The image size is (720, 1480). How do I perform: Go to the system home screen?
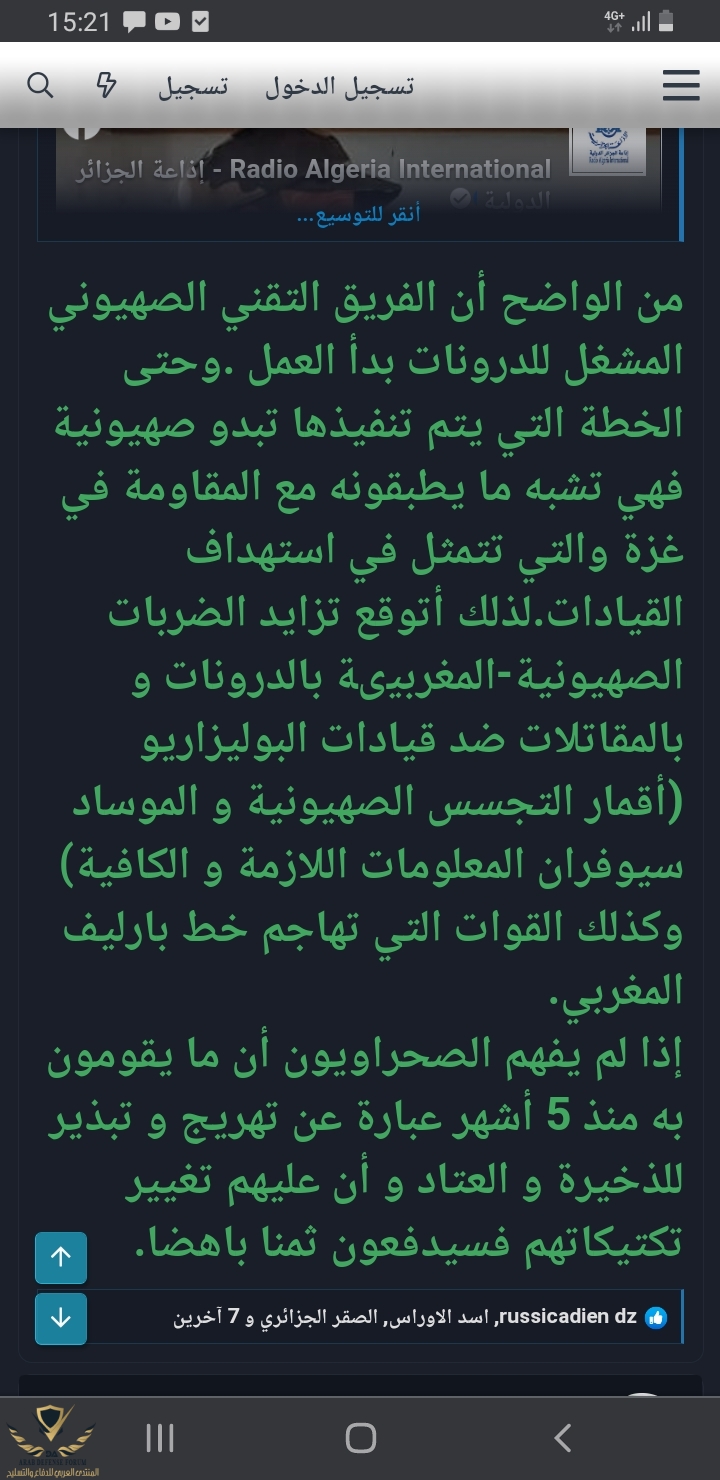[360, 1438]
